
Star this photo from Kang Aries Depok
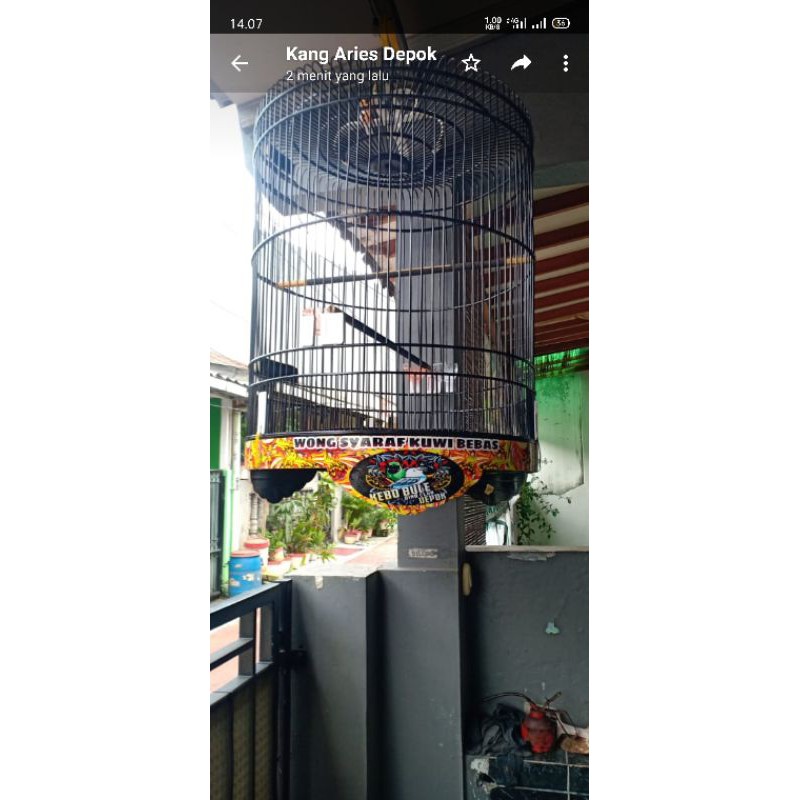coord(471,63)
